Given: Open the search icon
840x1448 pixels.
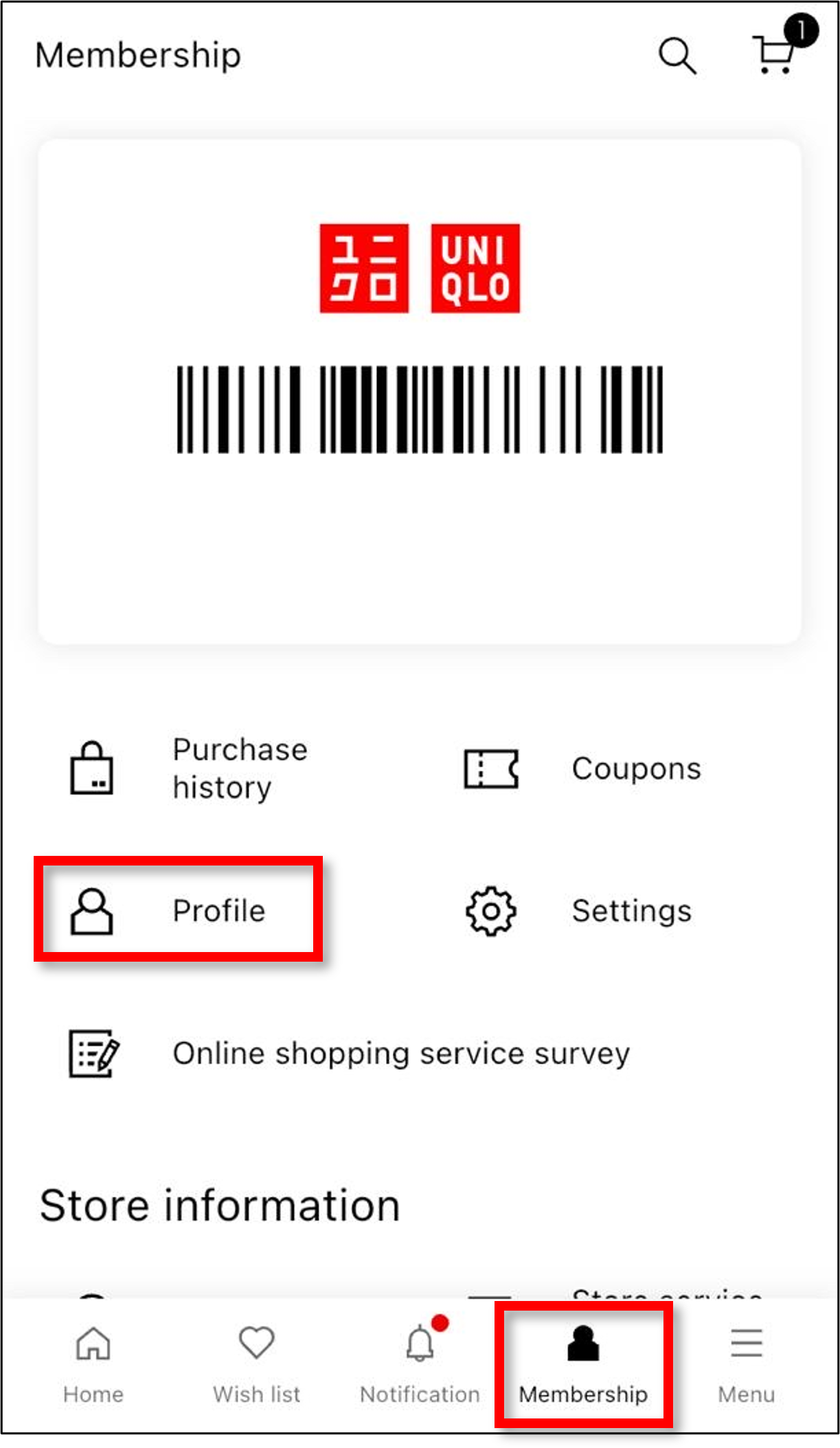Looking at the screenshot, I should (677, 56).
